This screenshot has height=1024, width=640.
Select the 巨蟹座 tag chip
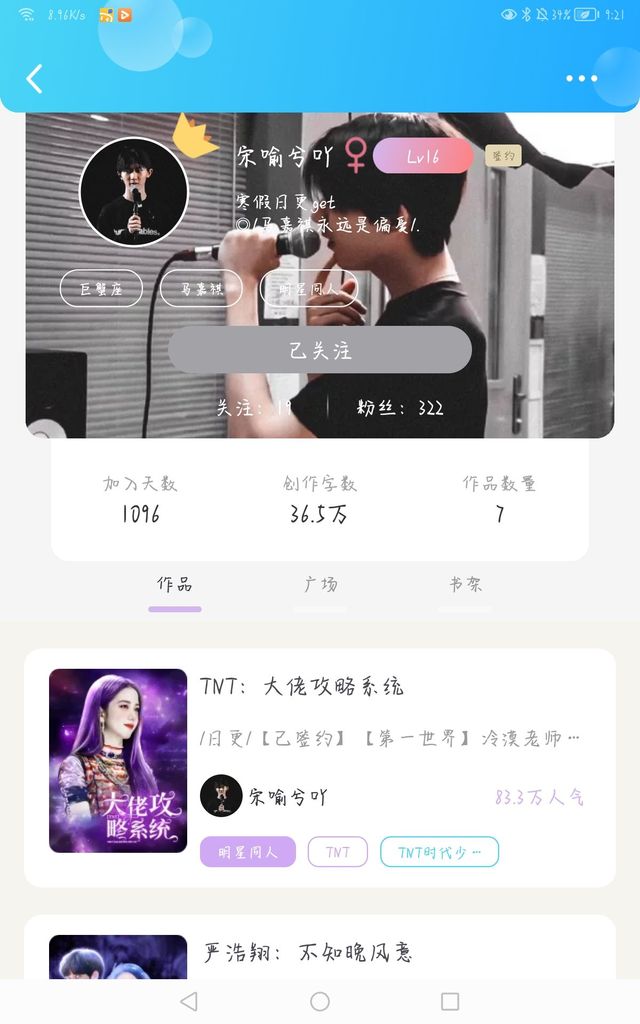(x=101, y=288)
